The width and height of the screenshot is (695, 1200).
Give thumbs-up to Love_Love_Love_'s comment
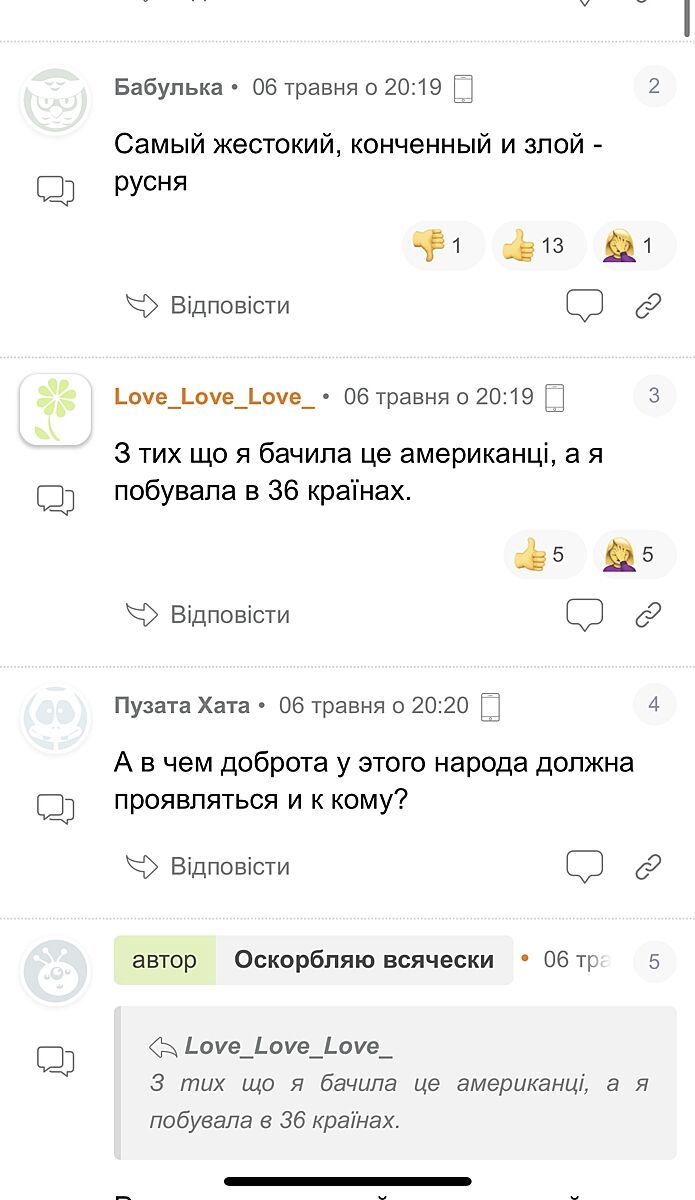click(543, 555)
